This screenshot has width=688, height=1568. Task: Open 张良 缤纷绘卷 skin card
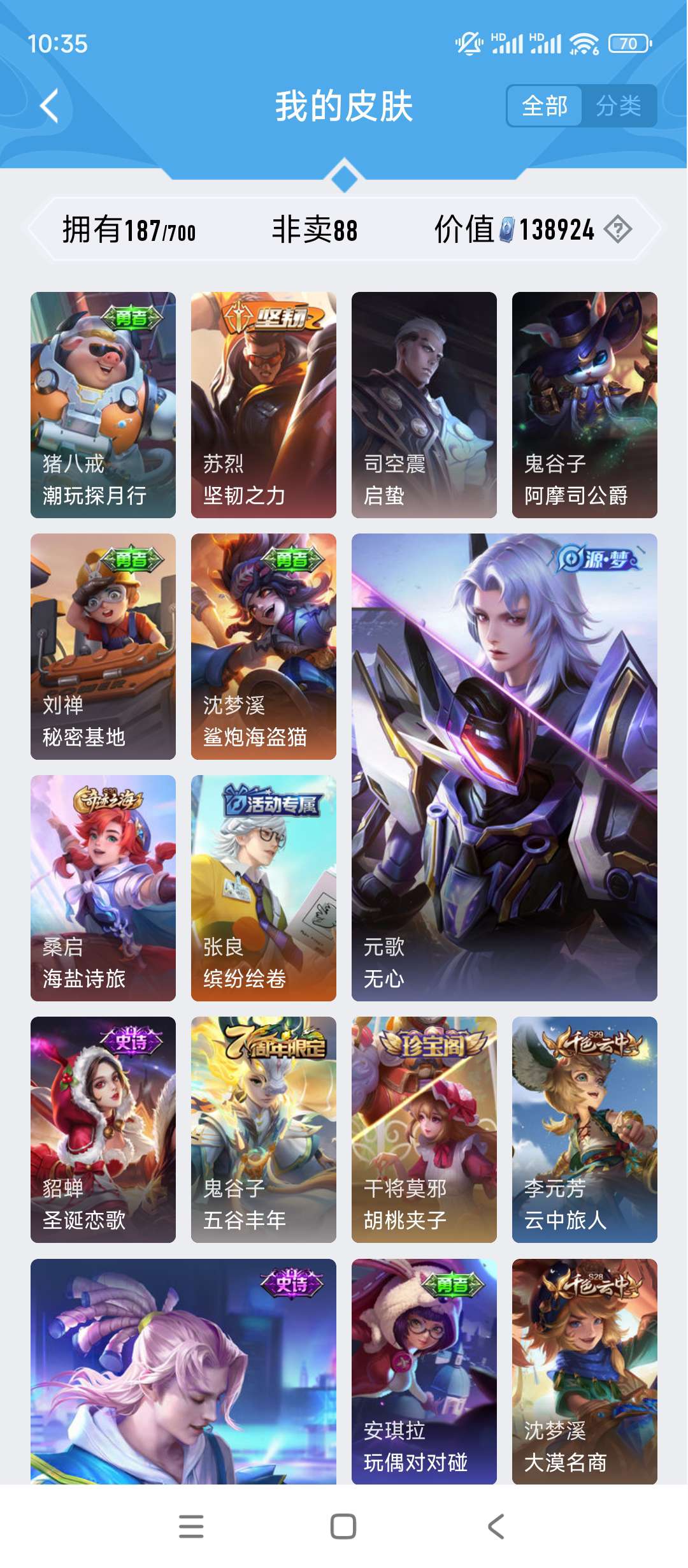click(x=264, y=888)
